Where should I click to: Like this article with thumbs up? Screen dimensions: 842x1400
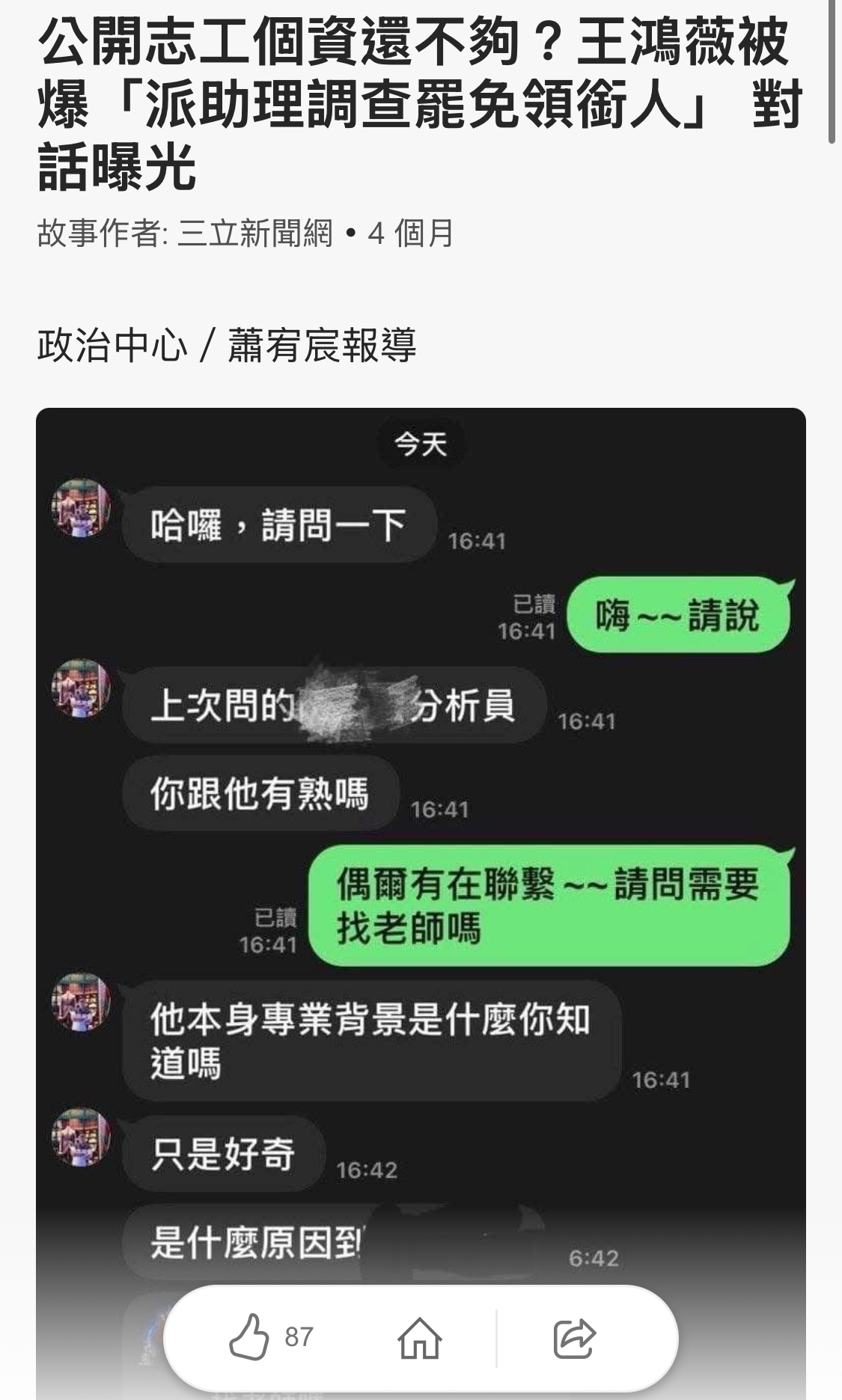(x=249, y=1336)
